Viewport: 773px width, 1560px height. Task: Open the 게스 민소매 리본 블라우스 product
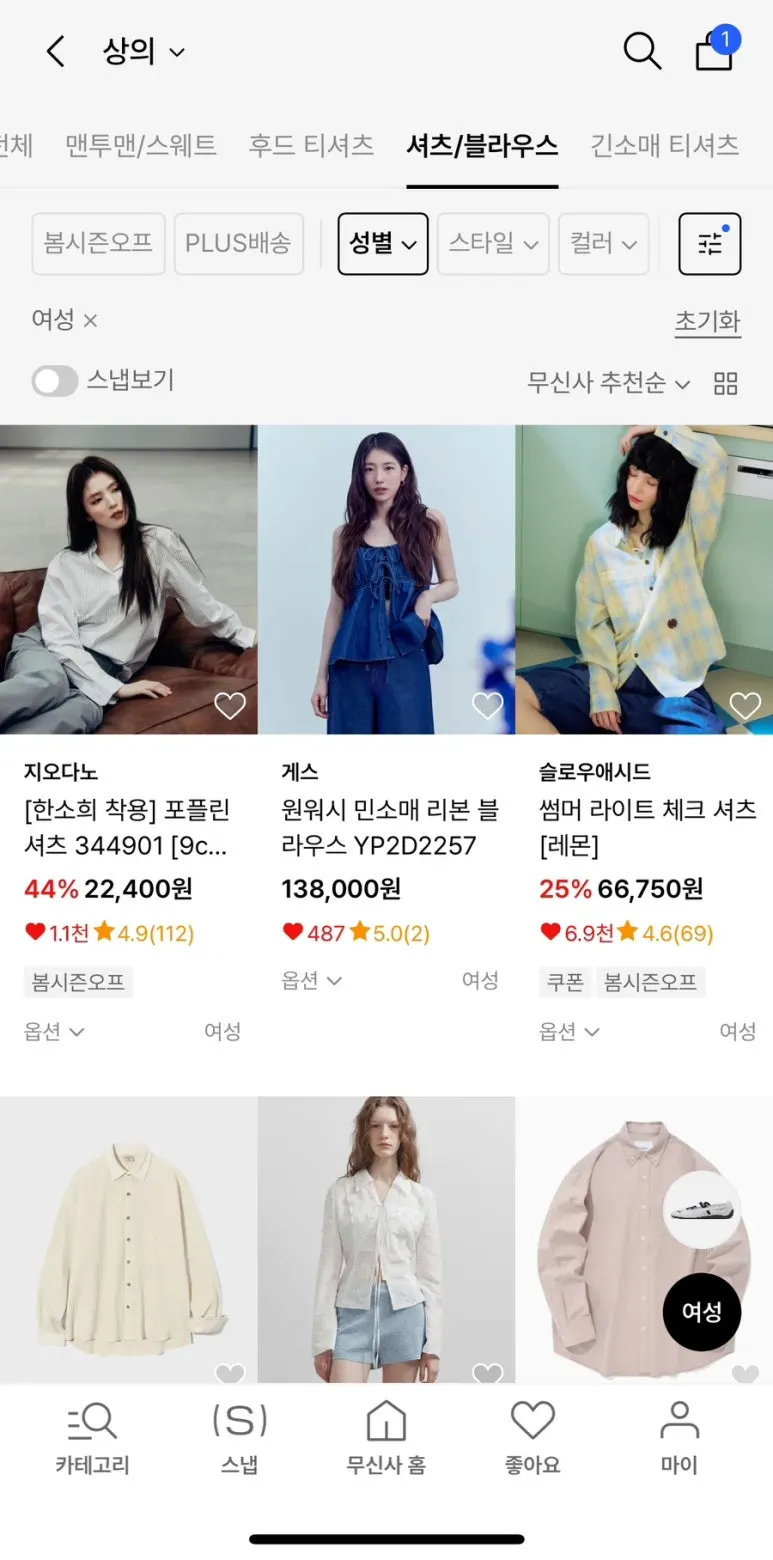(386, 580)
